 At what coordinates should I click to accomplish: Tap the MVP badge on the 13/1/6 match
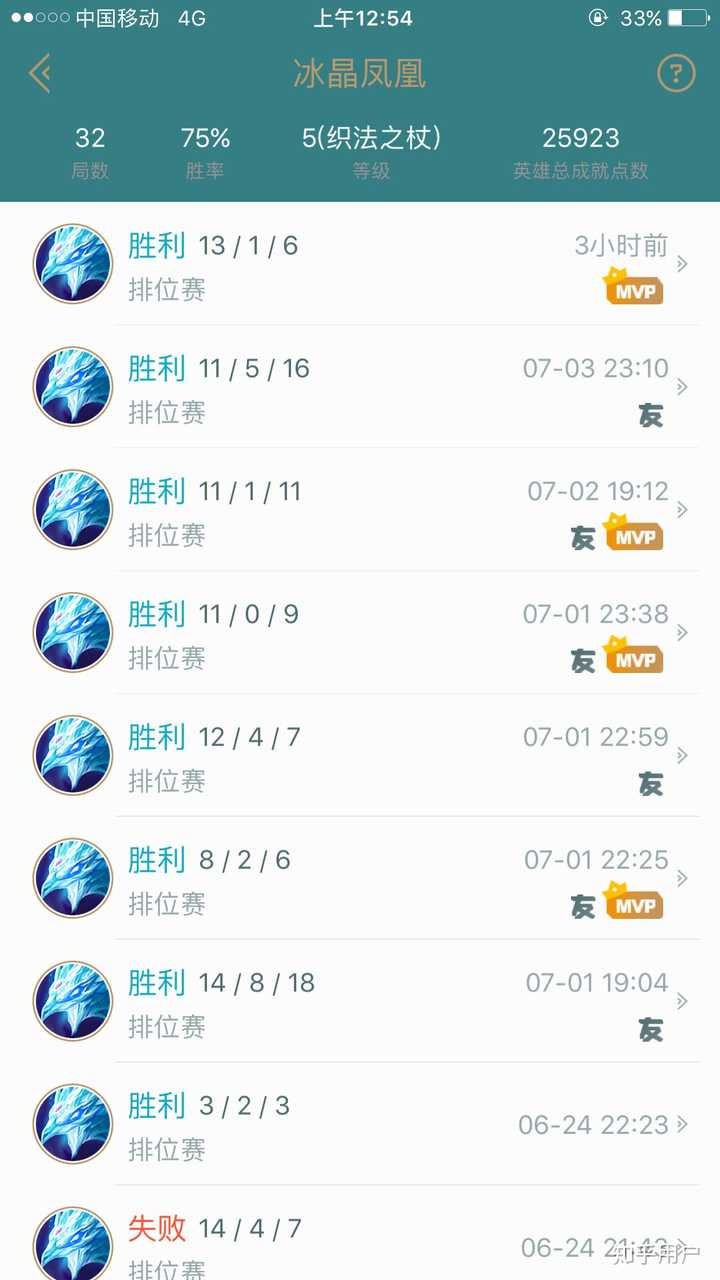click(633, 290)
